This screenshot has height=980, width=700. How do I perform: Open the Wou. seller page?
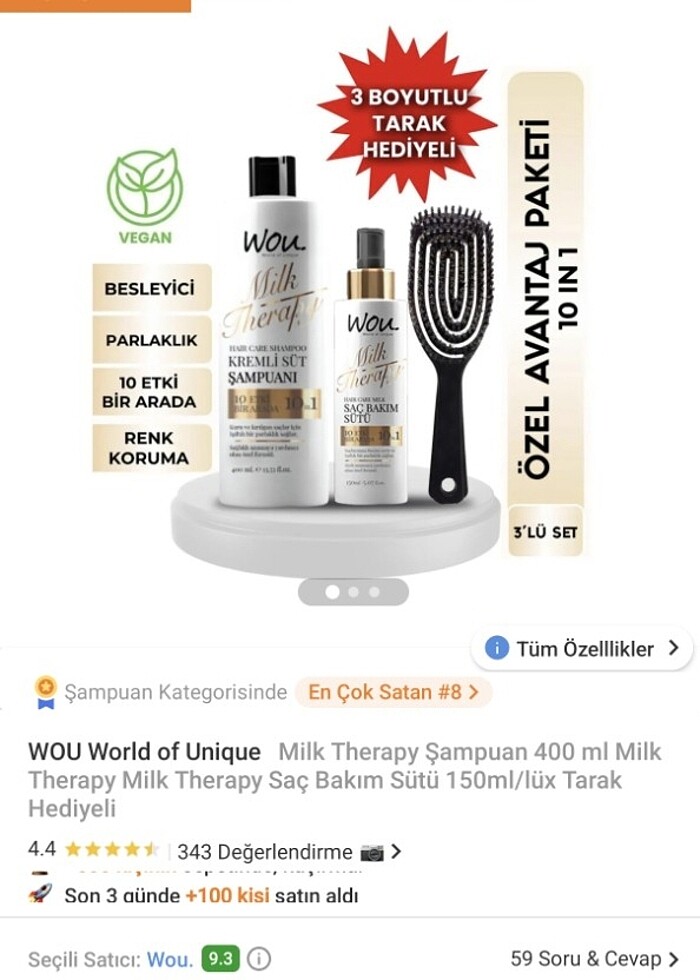(x=169, y=959)
